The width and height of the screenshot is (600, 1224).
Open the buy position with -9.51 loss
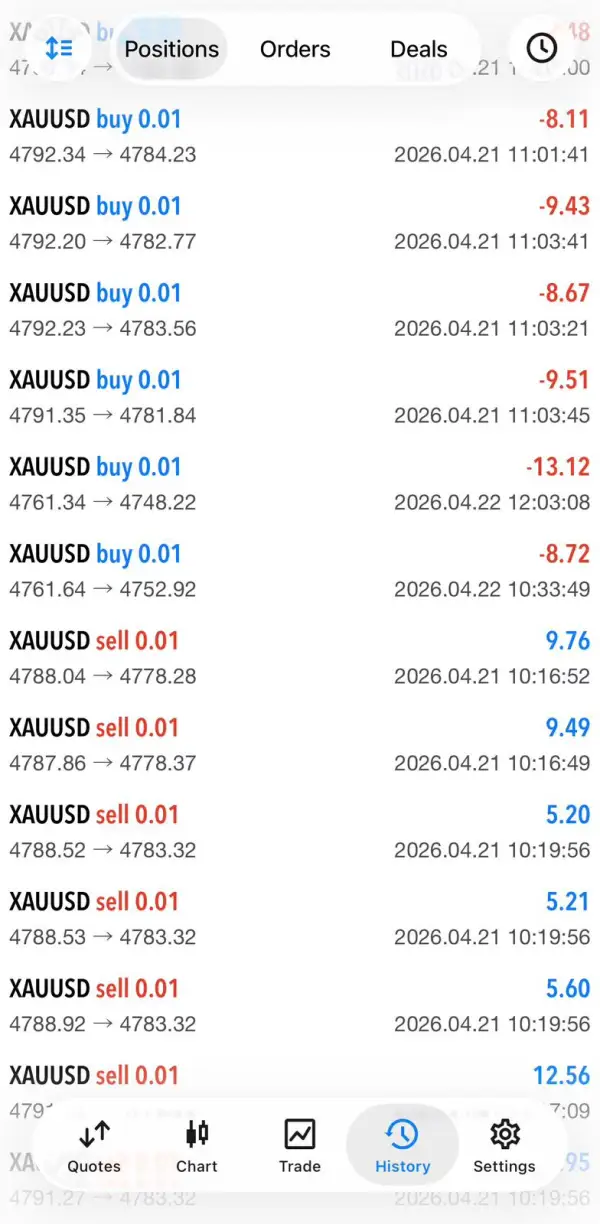(x=300, y=398)
